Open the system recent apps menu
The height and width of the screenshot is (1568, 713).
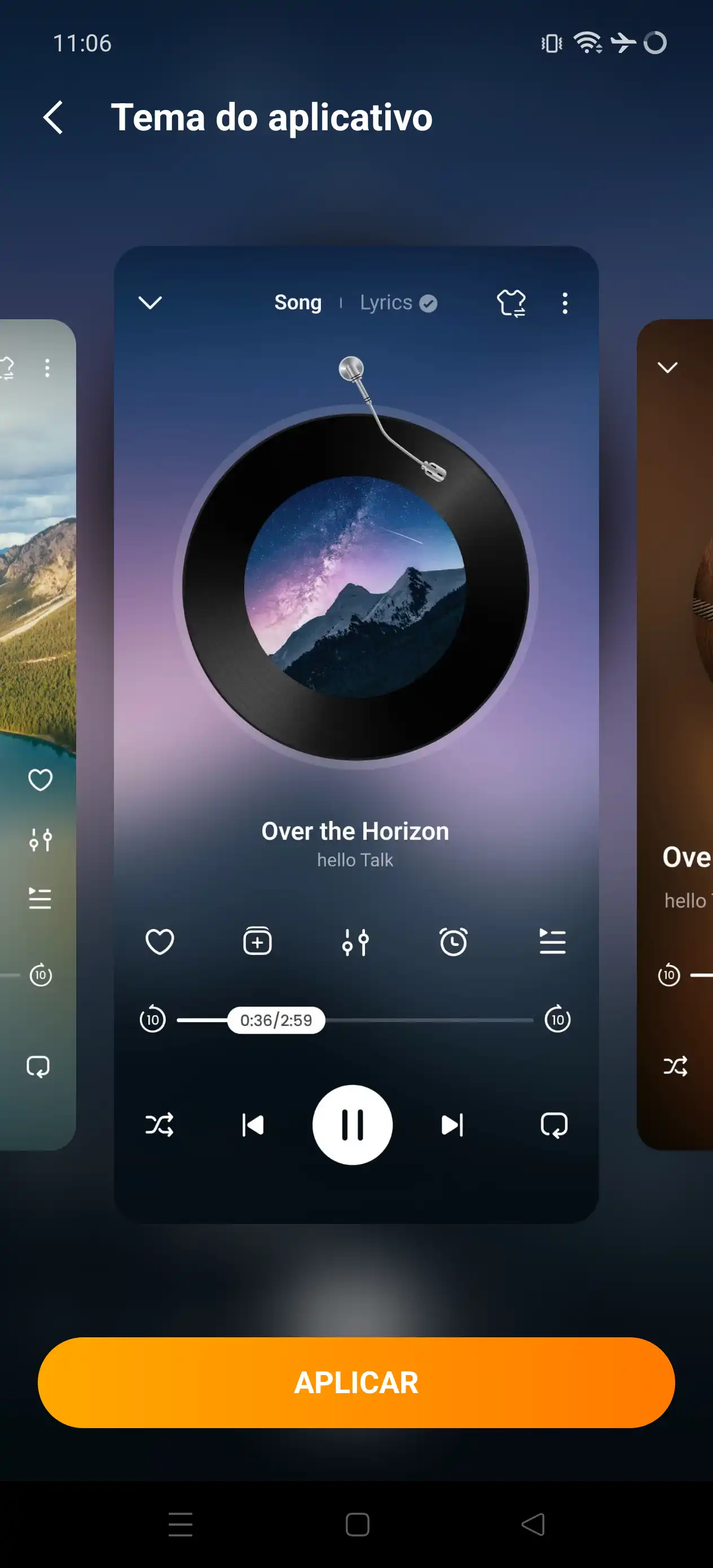[181, 1524]
